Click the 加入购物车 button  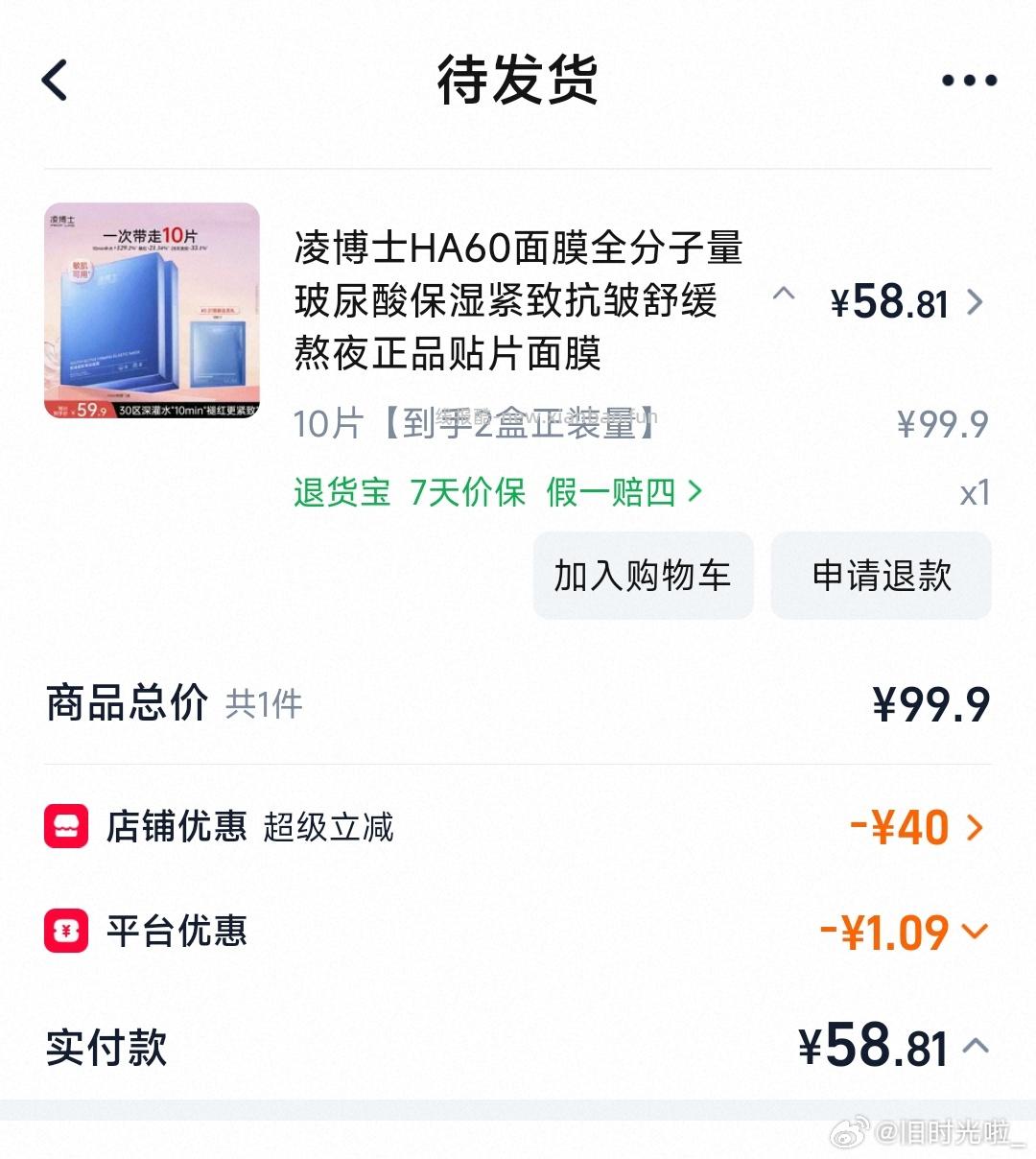[643, 577]
